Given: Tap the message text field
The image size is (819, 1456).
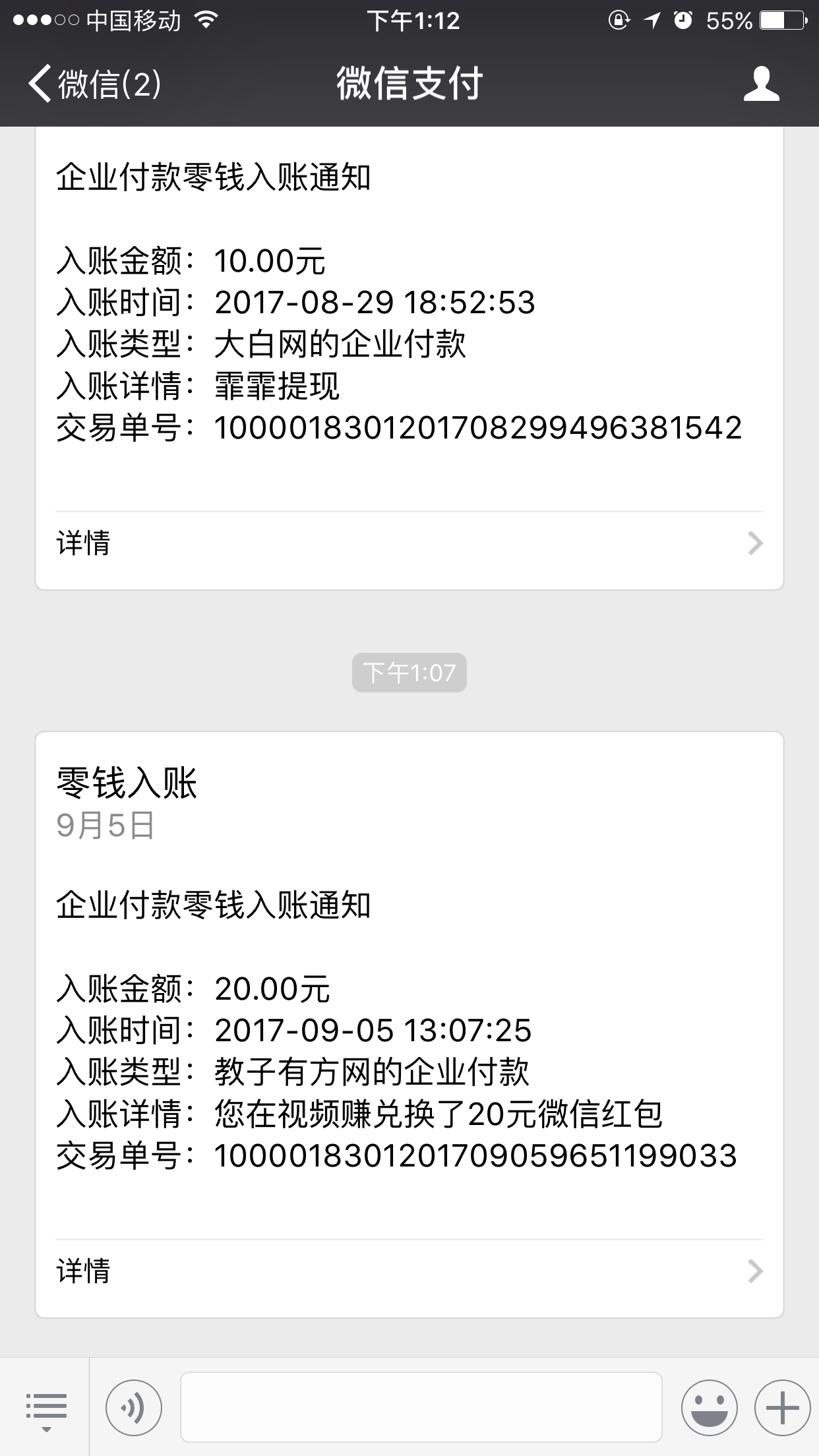Looking at the screenshot, I should coord(421,1407).
